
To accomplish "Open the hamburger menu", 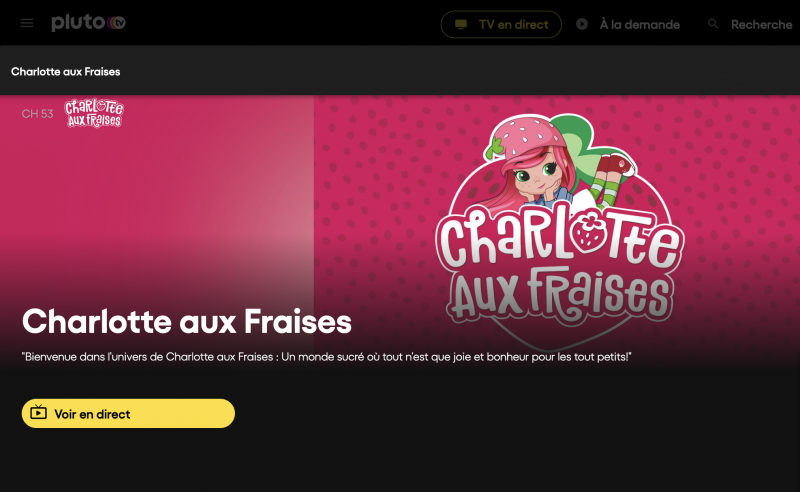I will point(27,23).
